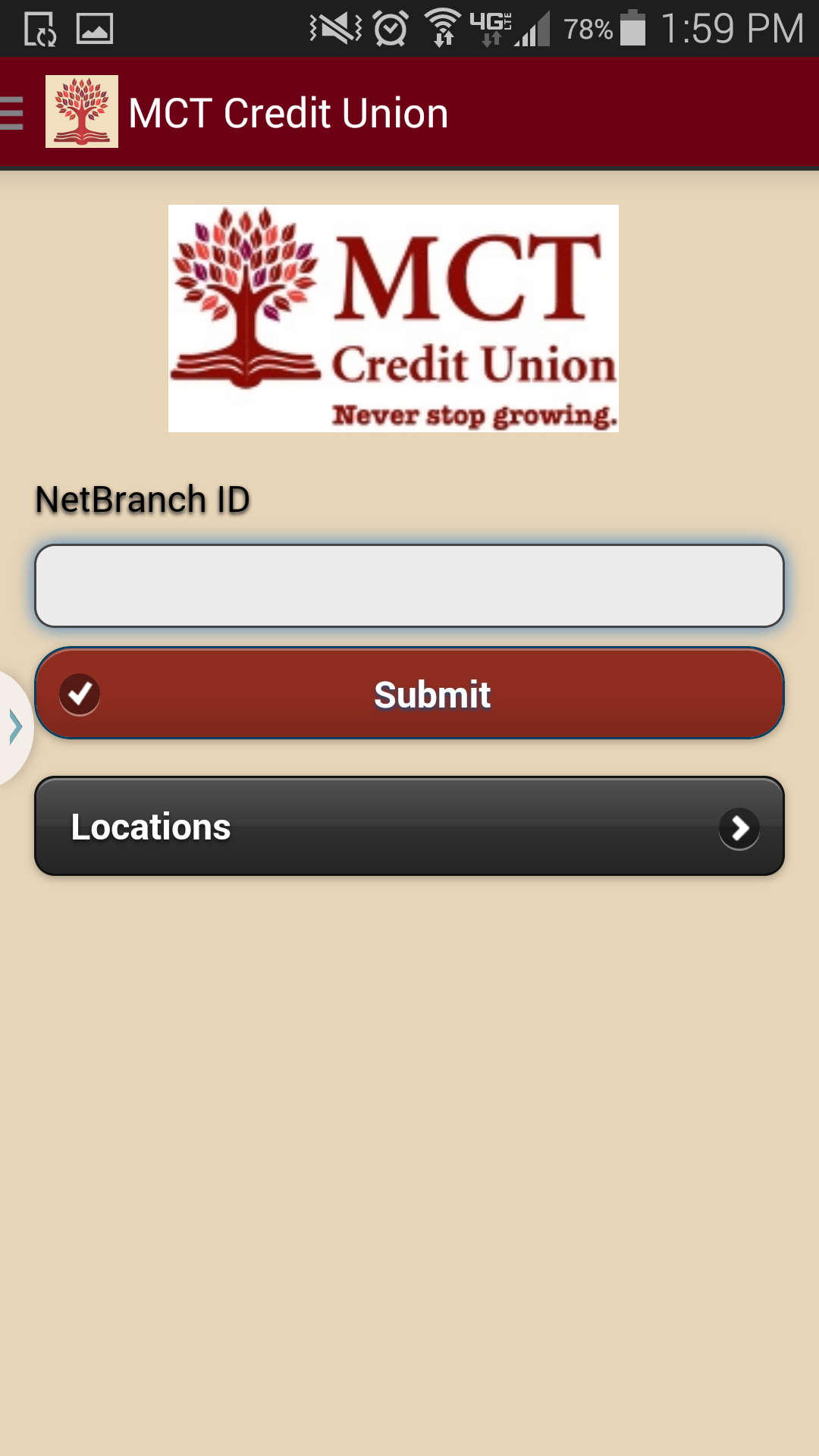Submit the NetBranch ID
This screenshot has height=1456, width=819.
[409, 693]
